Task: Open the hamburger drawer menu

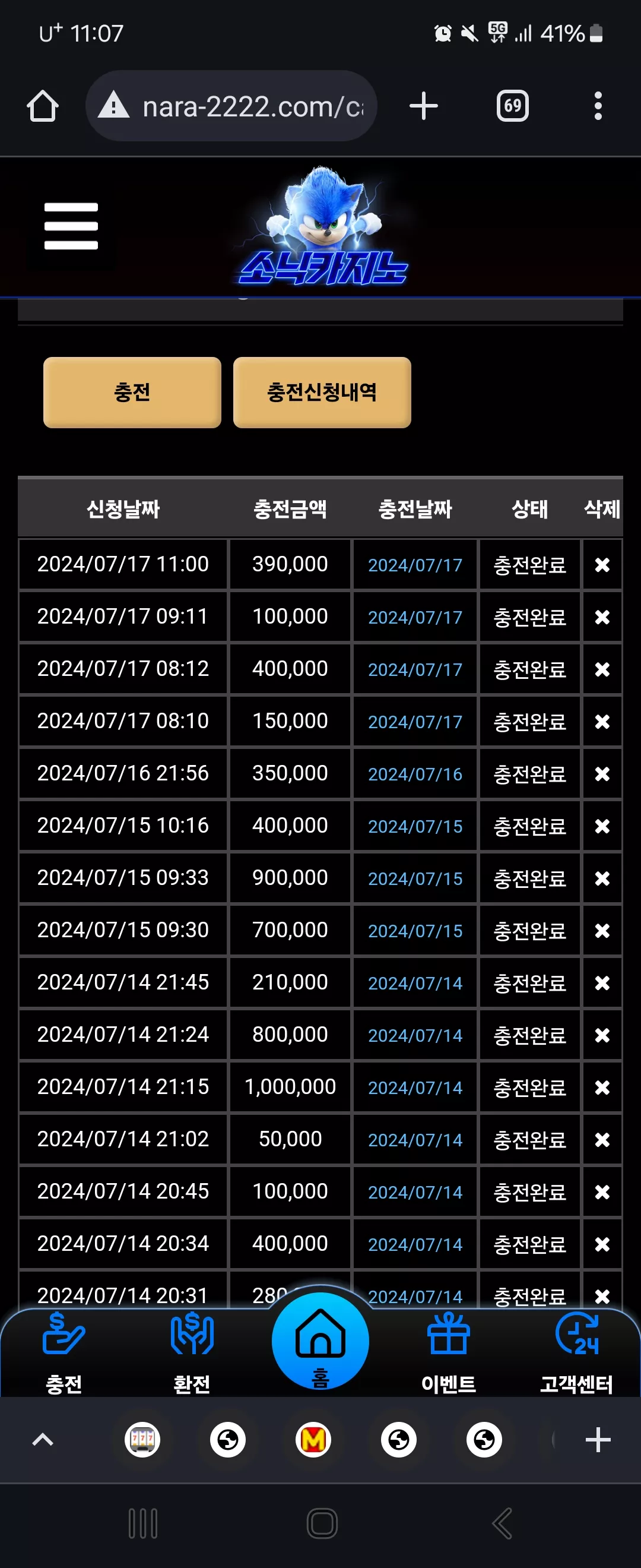Action: pyautogui.click(x=71, y=226)
